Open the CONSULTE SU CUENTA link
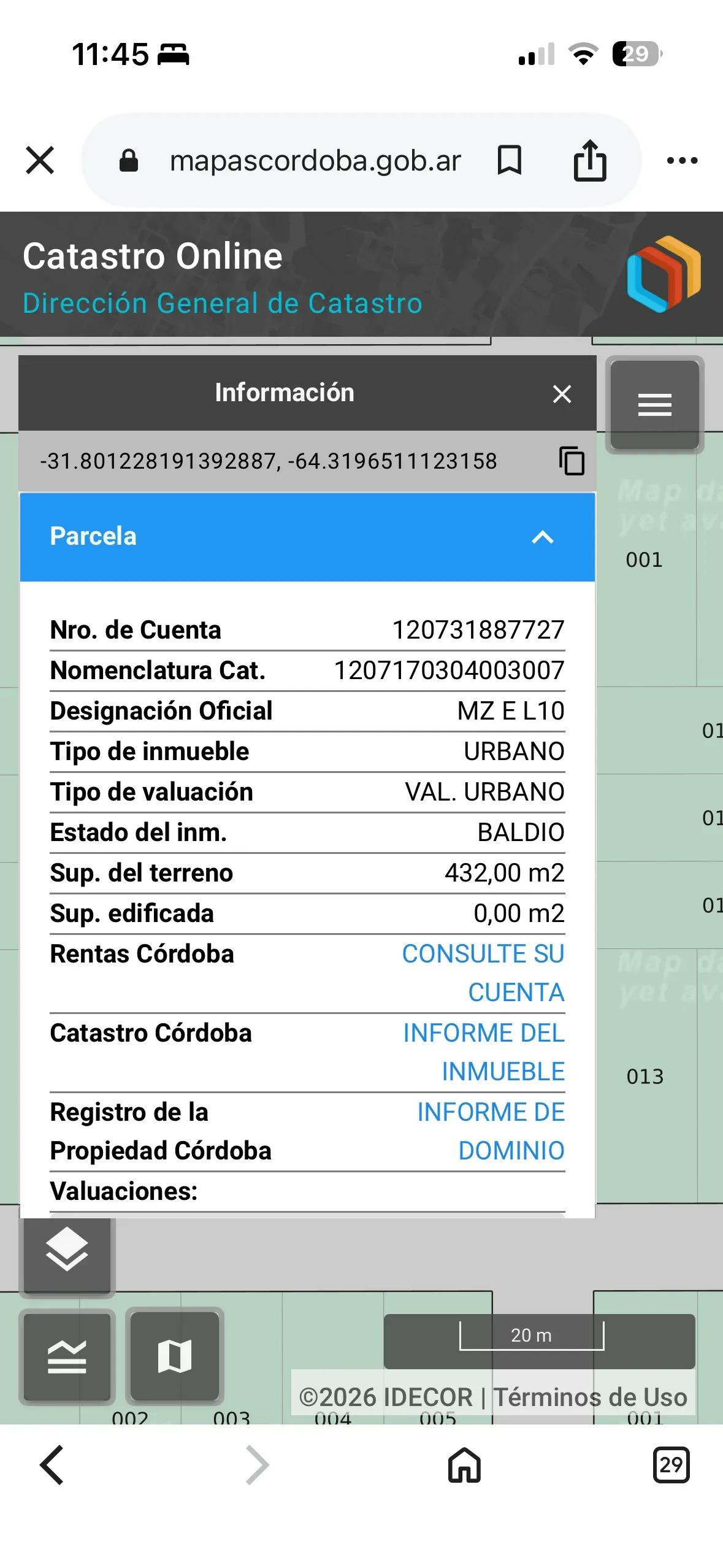723x1568 pixels. point(483,973)
